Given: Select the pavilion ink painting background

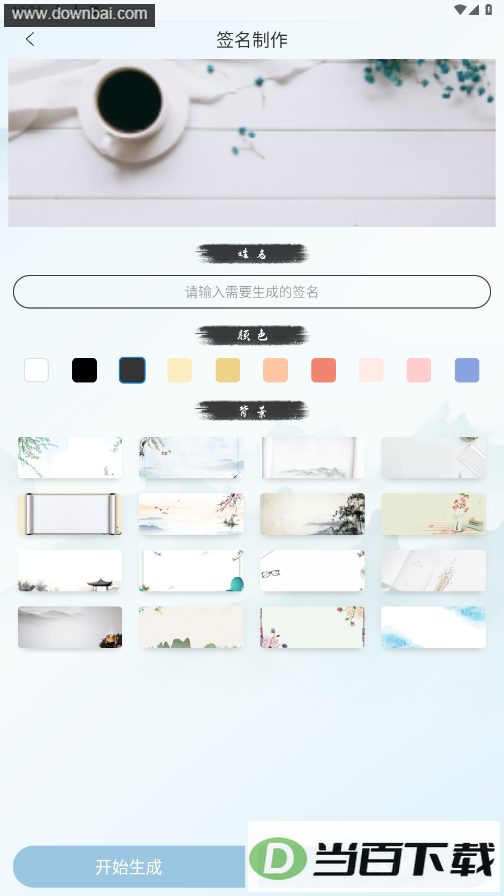Looking at the screenshot, I should (x=70, y=570).
